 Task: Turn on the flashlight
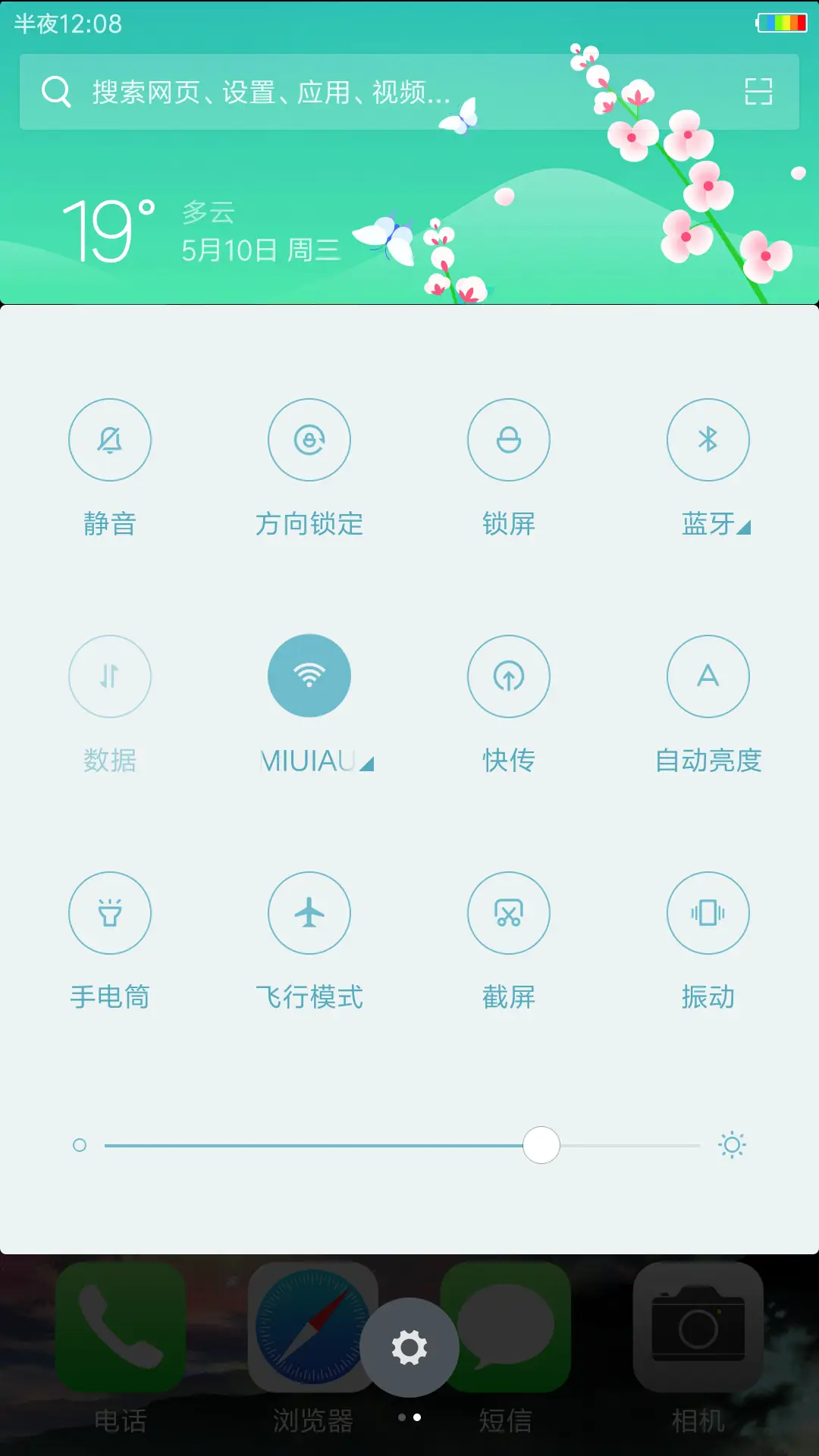[110, 913]
